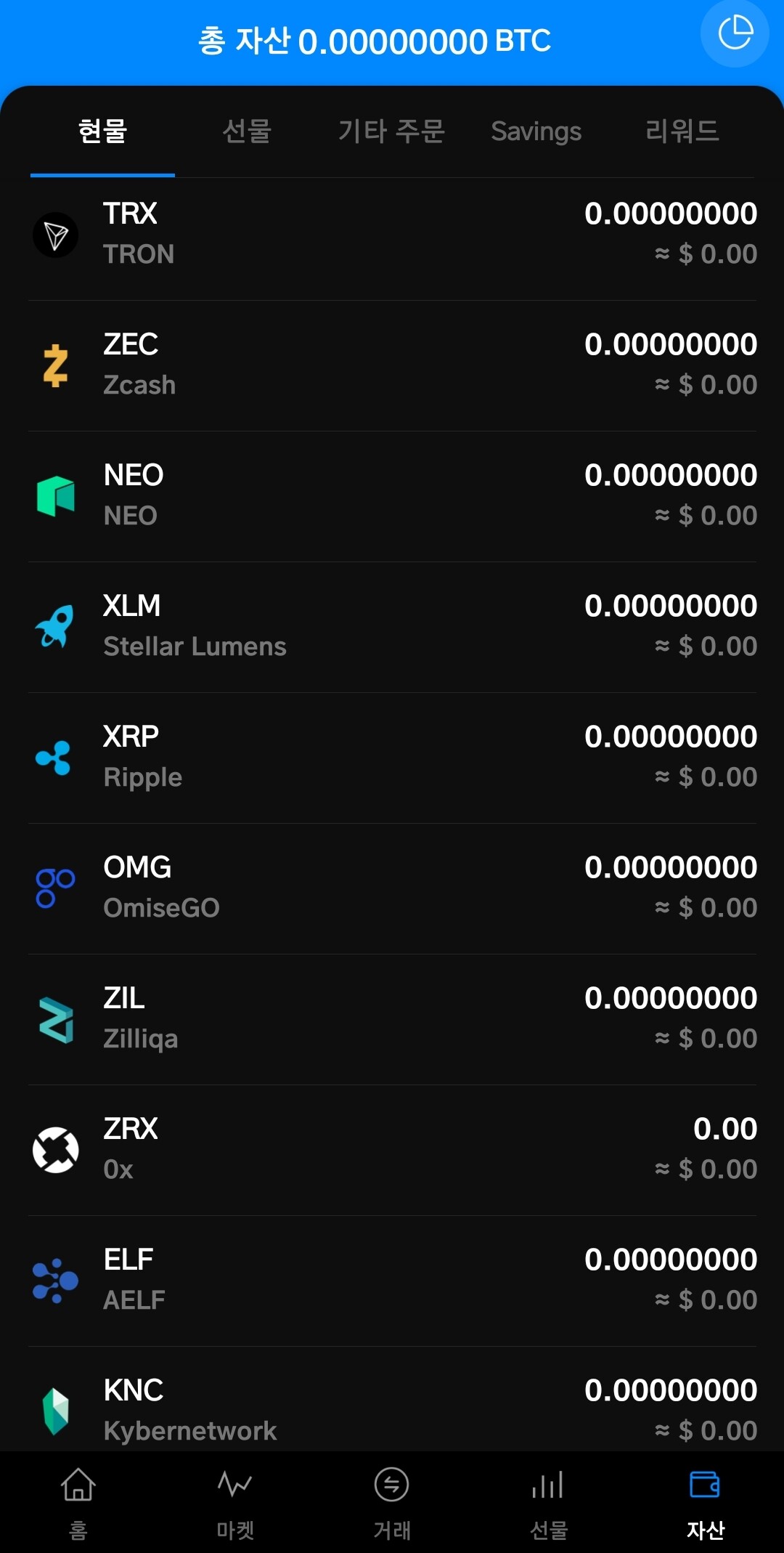The height and width of the screenshot is (1553, 784).
Task: Switch to the 선물 top tab
Action: point(247,131)
